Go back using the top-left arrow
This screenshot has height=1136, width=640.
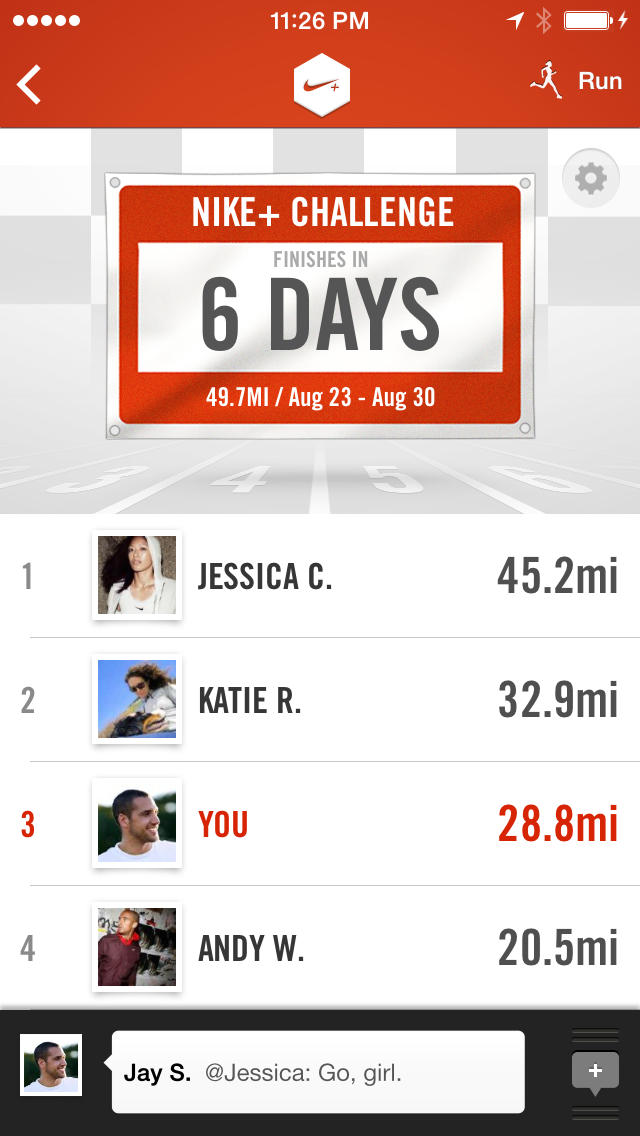tap(30, 84)
